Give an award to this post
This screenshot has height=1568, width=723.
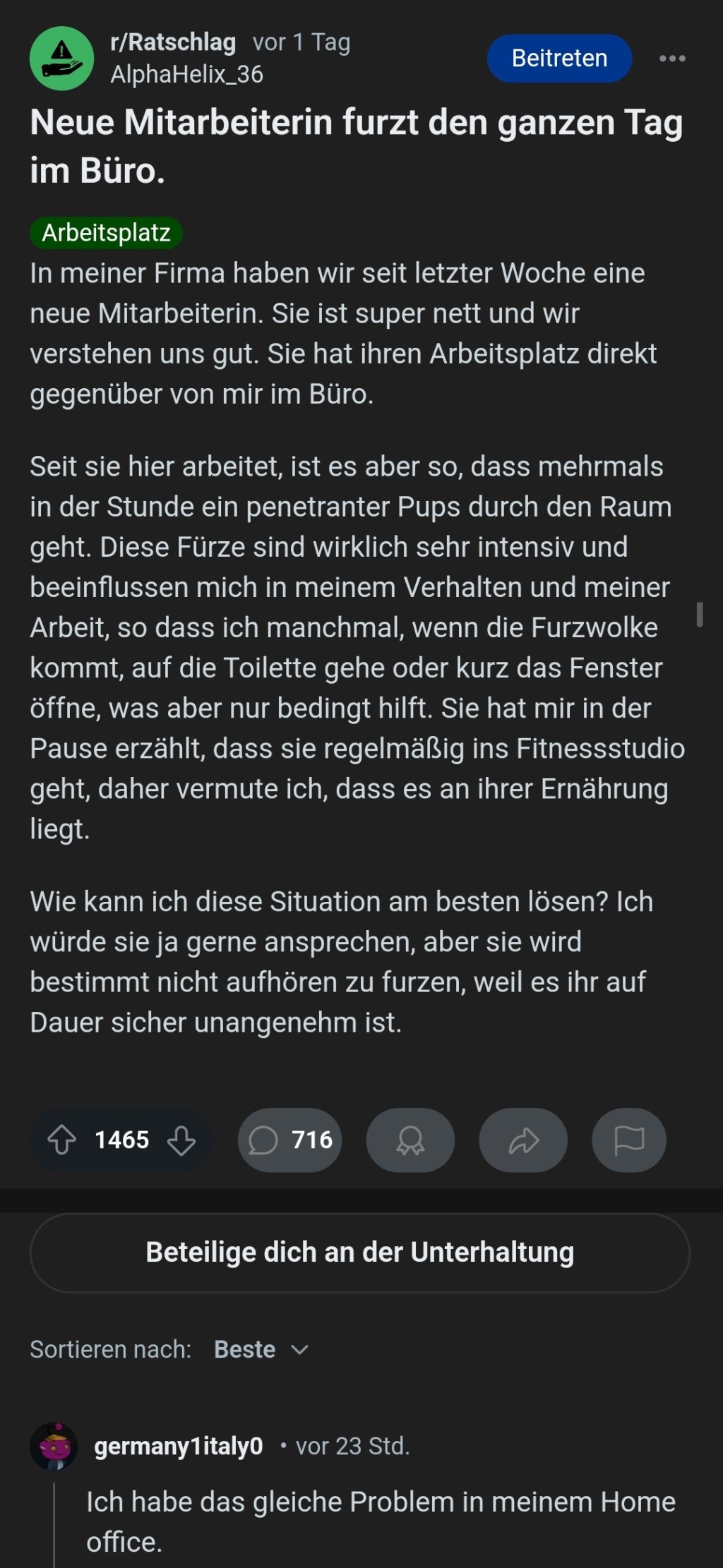410,1140
